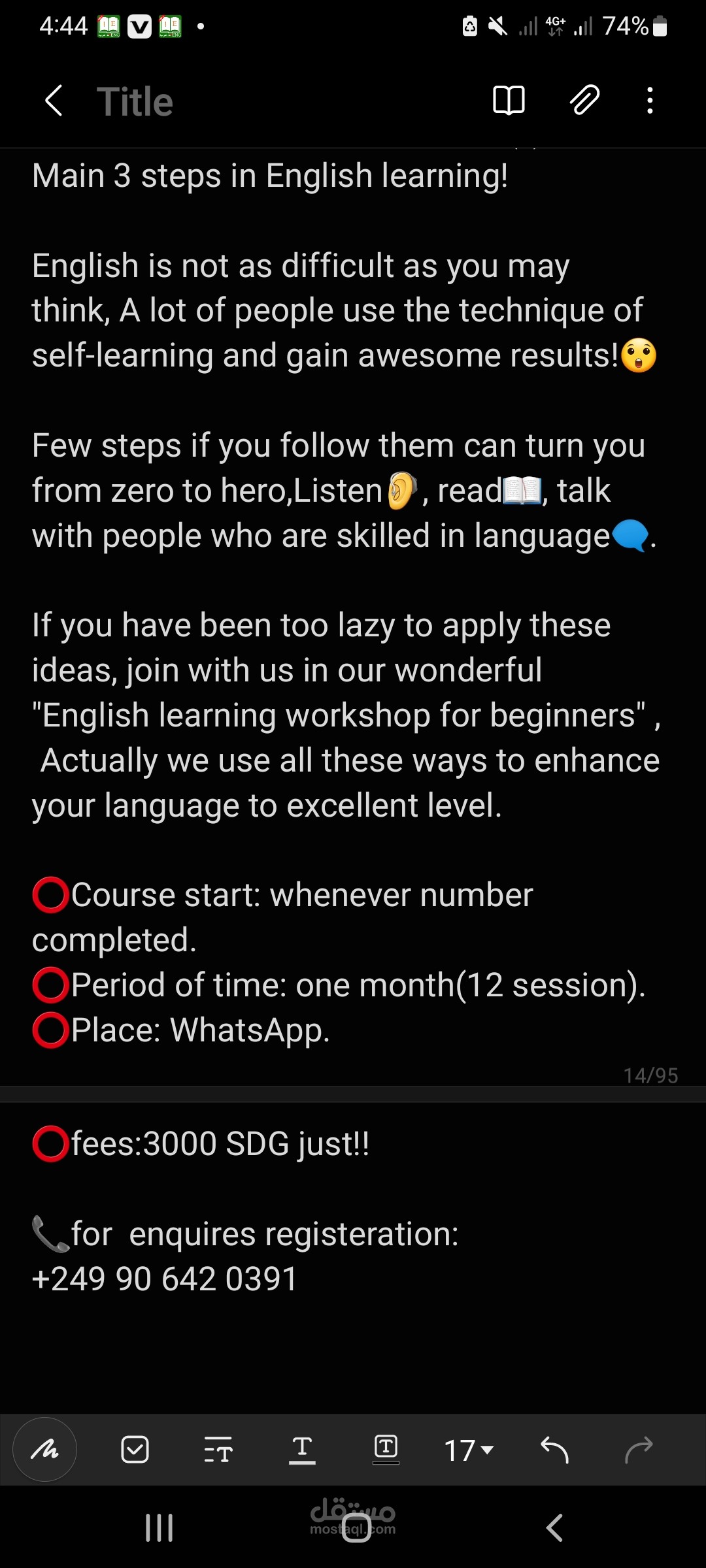Enable handwriting pen mode
The image size is (706, 1568).
pos(45,1450)
